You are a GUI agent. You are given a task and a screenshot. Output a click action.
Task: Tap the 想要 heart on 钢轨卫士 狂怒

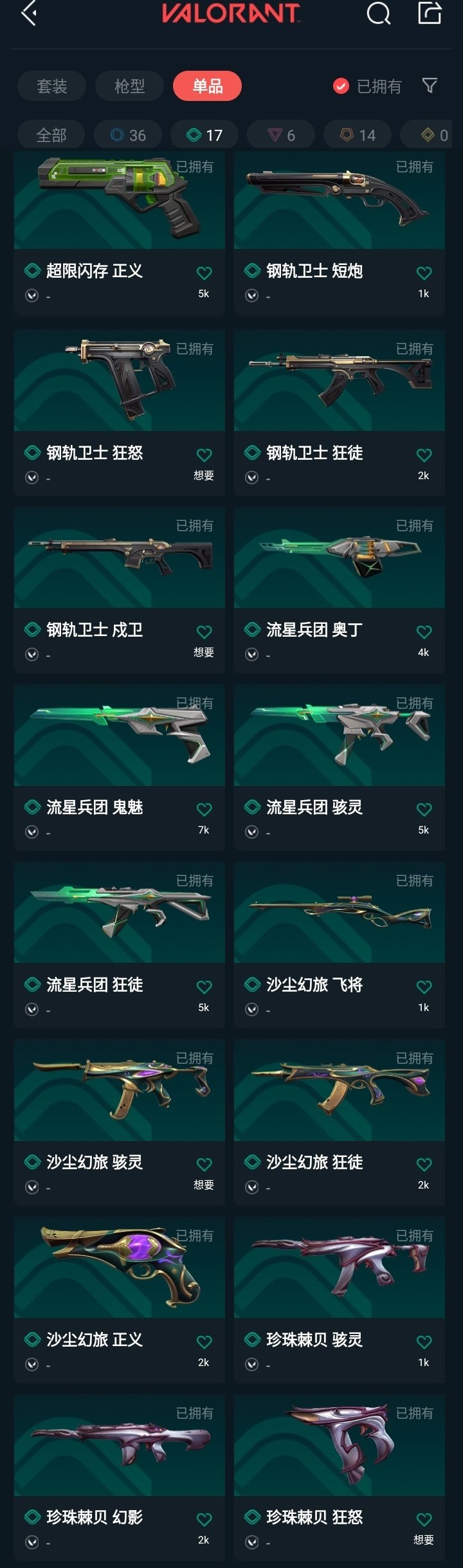point(204,455)
